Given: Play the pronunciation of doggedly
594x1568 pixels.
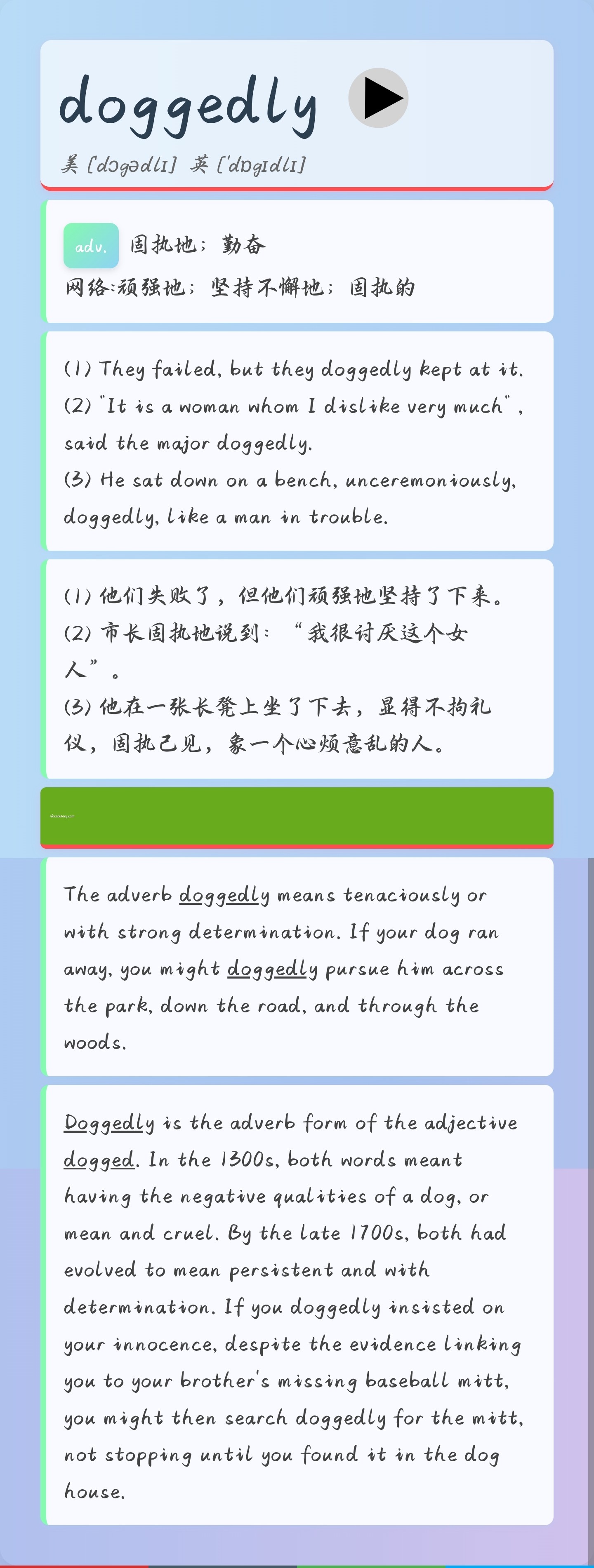Looking at the screenshot, I should [378, 98].
